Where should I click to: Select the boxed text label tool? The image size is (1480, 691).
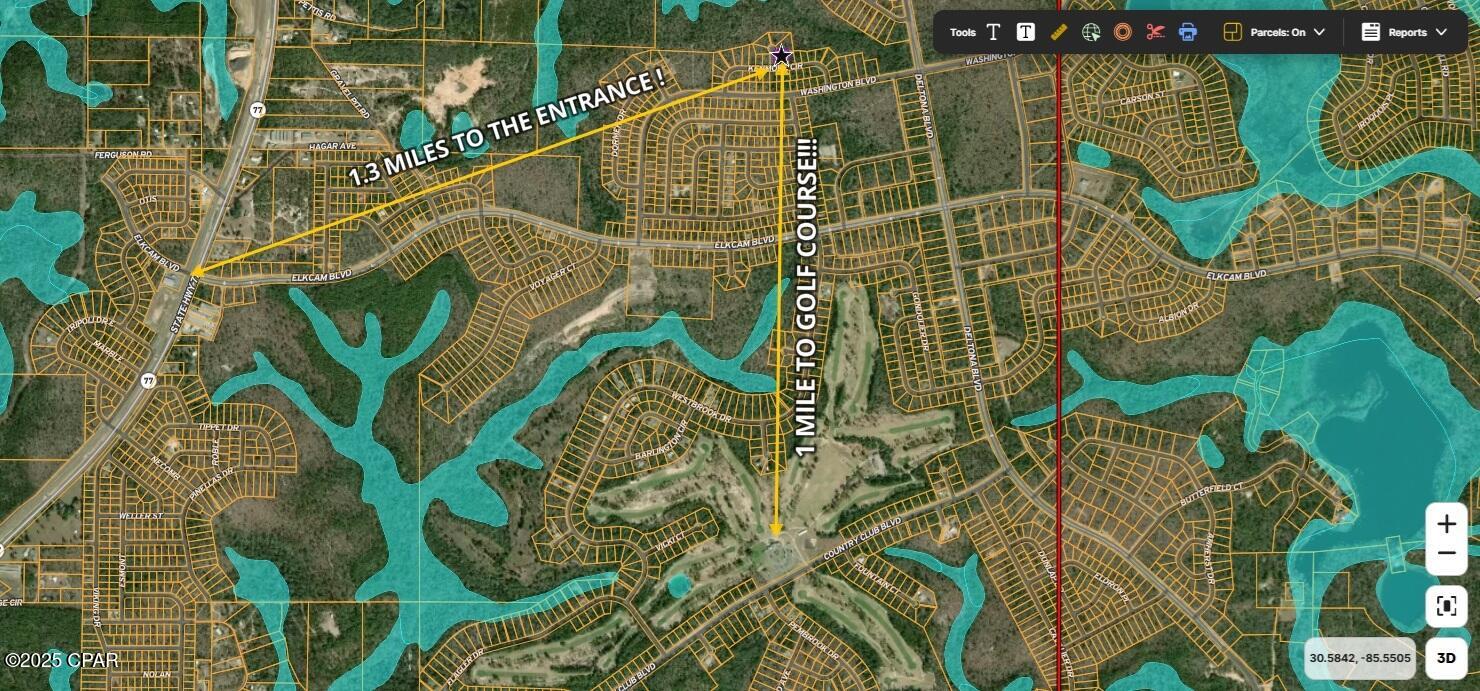[x=1025, y=32]
